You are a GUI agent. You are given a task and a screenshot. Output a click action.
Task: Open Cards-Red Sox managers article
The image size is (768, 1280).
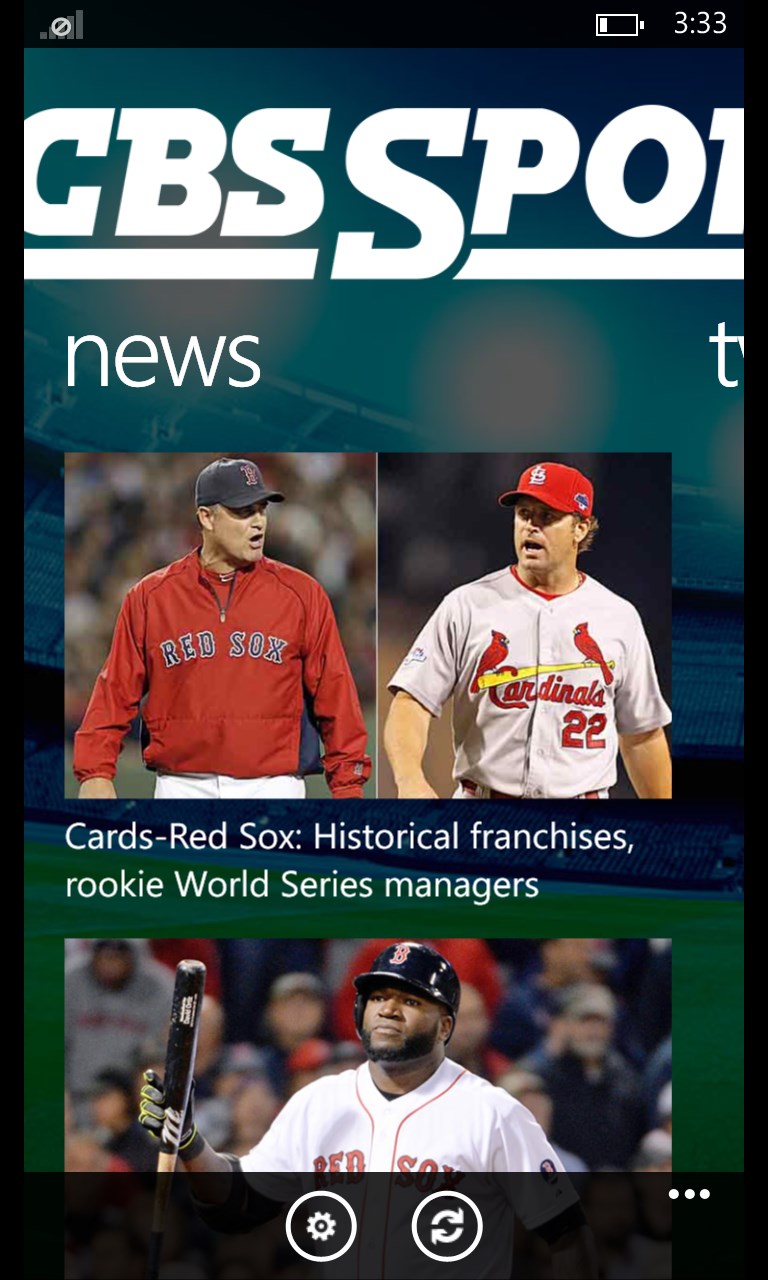tap(368, 626)
